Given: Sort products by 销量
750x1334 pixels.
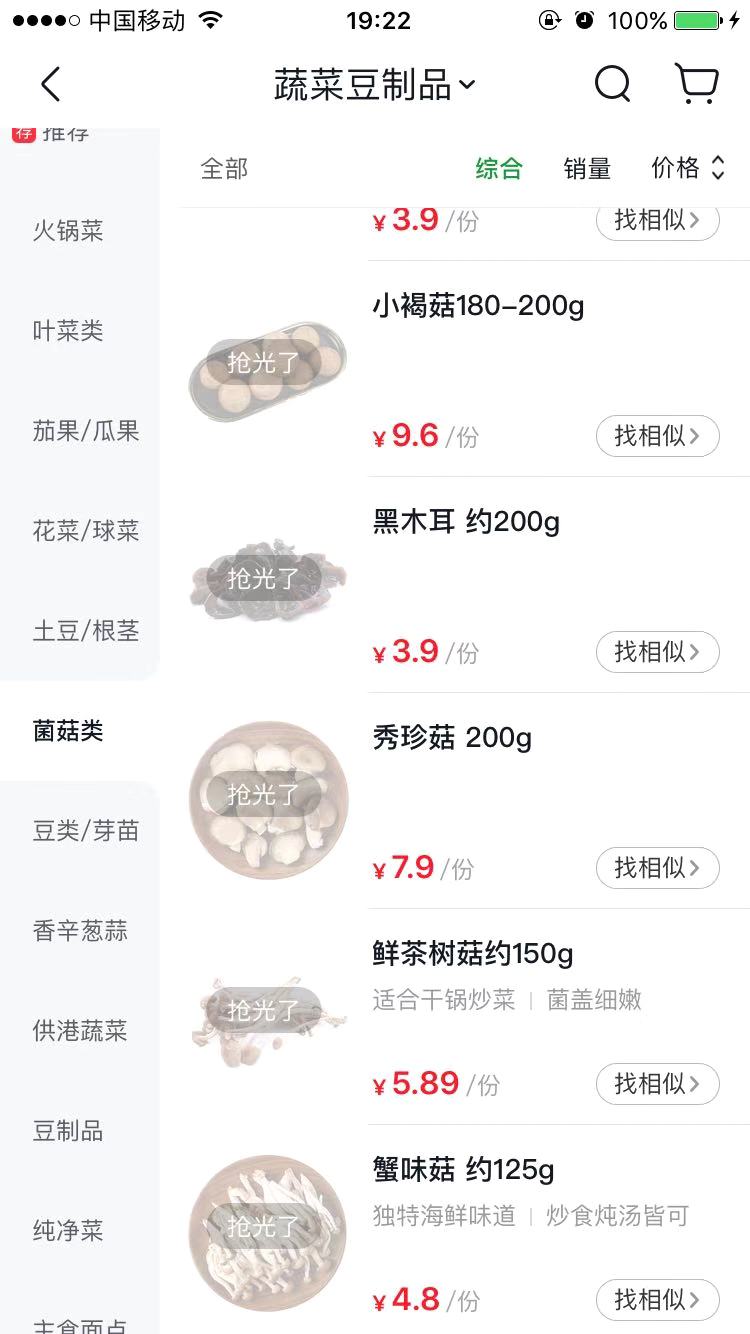Looking at the screenshot, I should (587, 169).
